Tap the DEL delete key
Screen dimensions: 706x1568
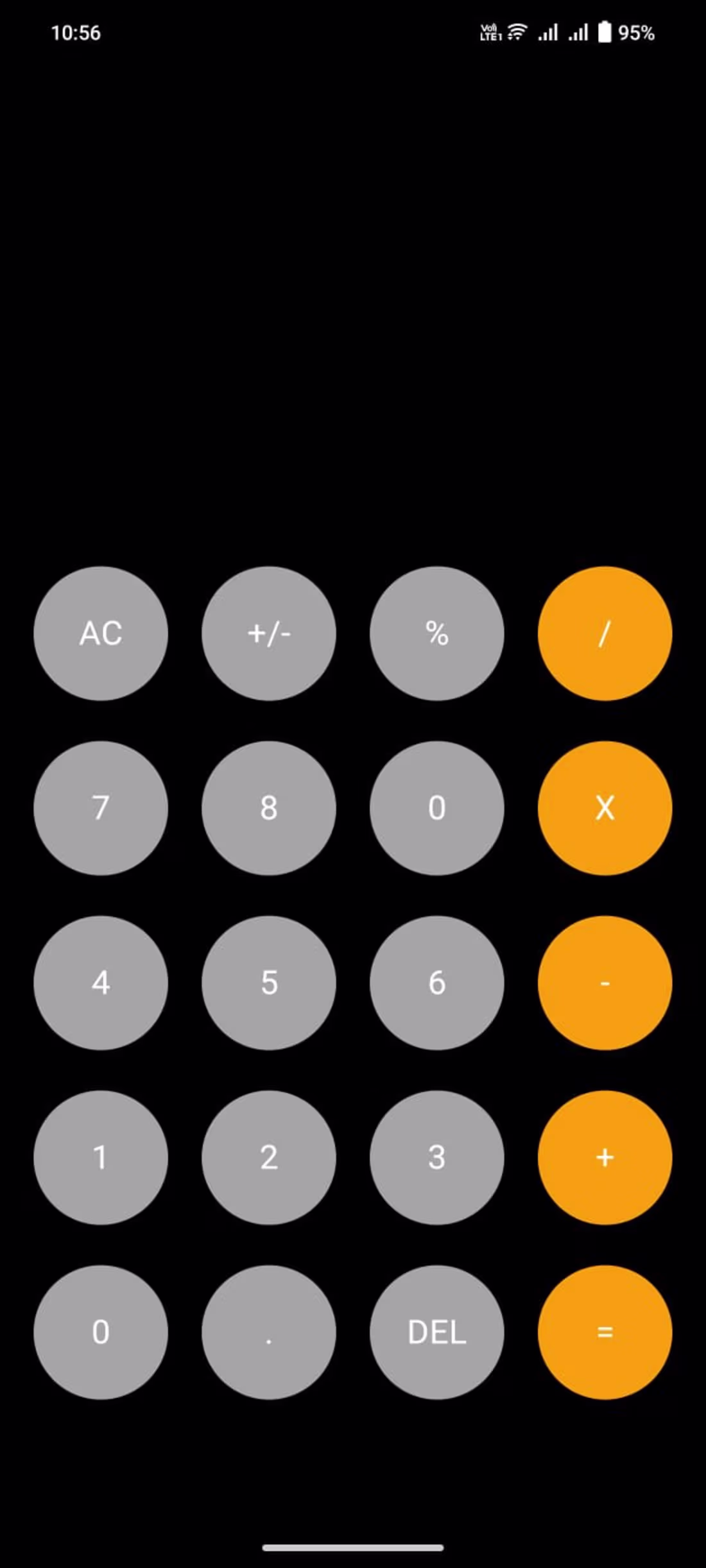click(x=436, y=1331)
